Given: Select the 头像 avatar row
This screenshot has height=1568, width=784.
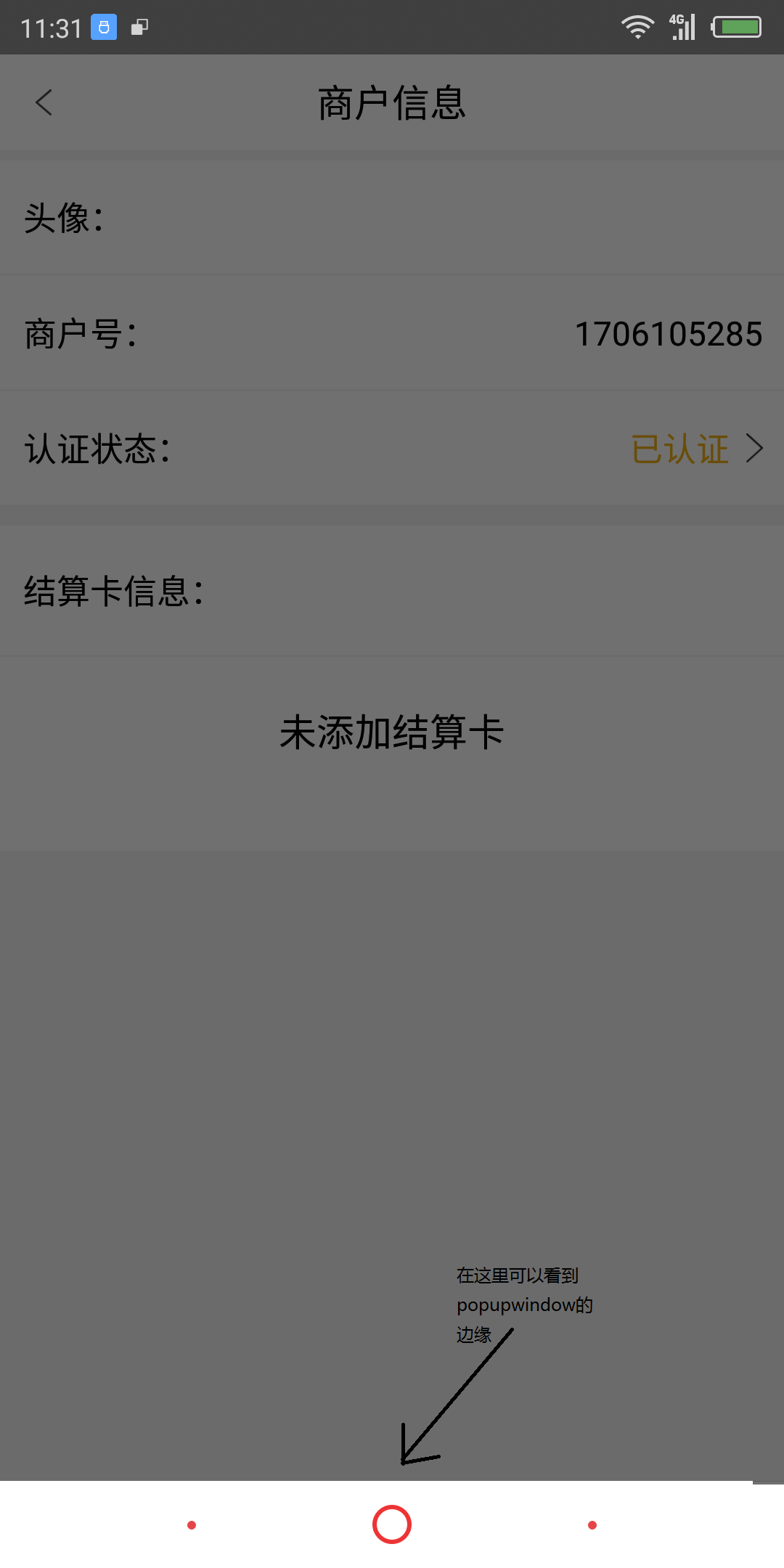Looking at the screenshot, I should click(x=391, y=216).
